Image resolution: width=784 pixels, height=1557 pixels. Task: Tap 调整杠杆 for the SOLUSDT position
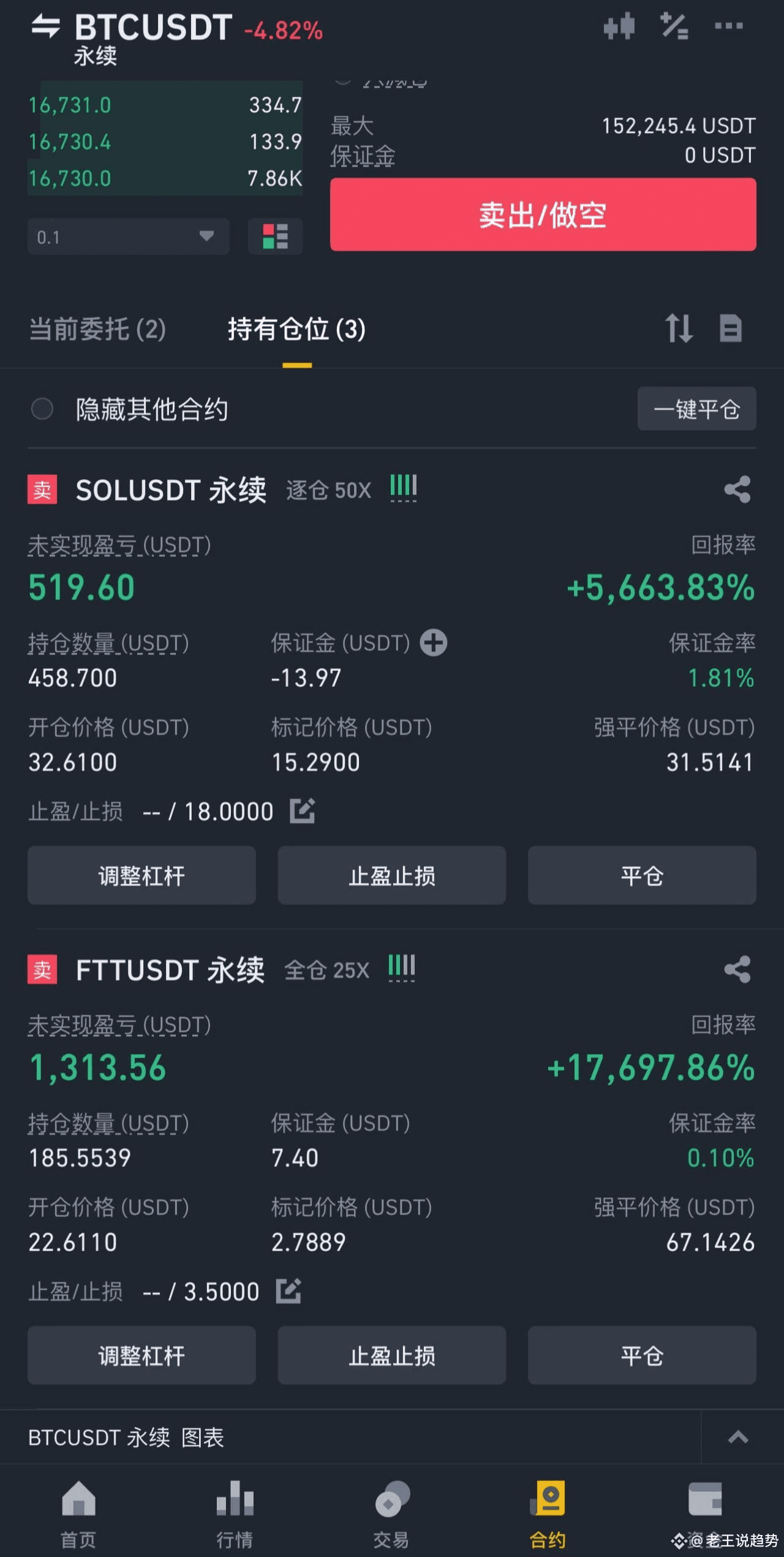point(141,875)
